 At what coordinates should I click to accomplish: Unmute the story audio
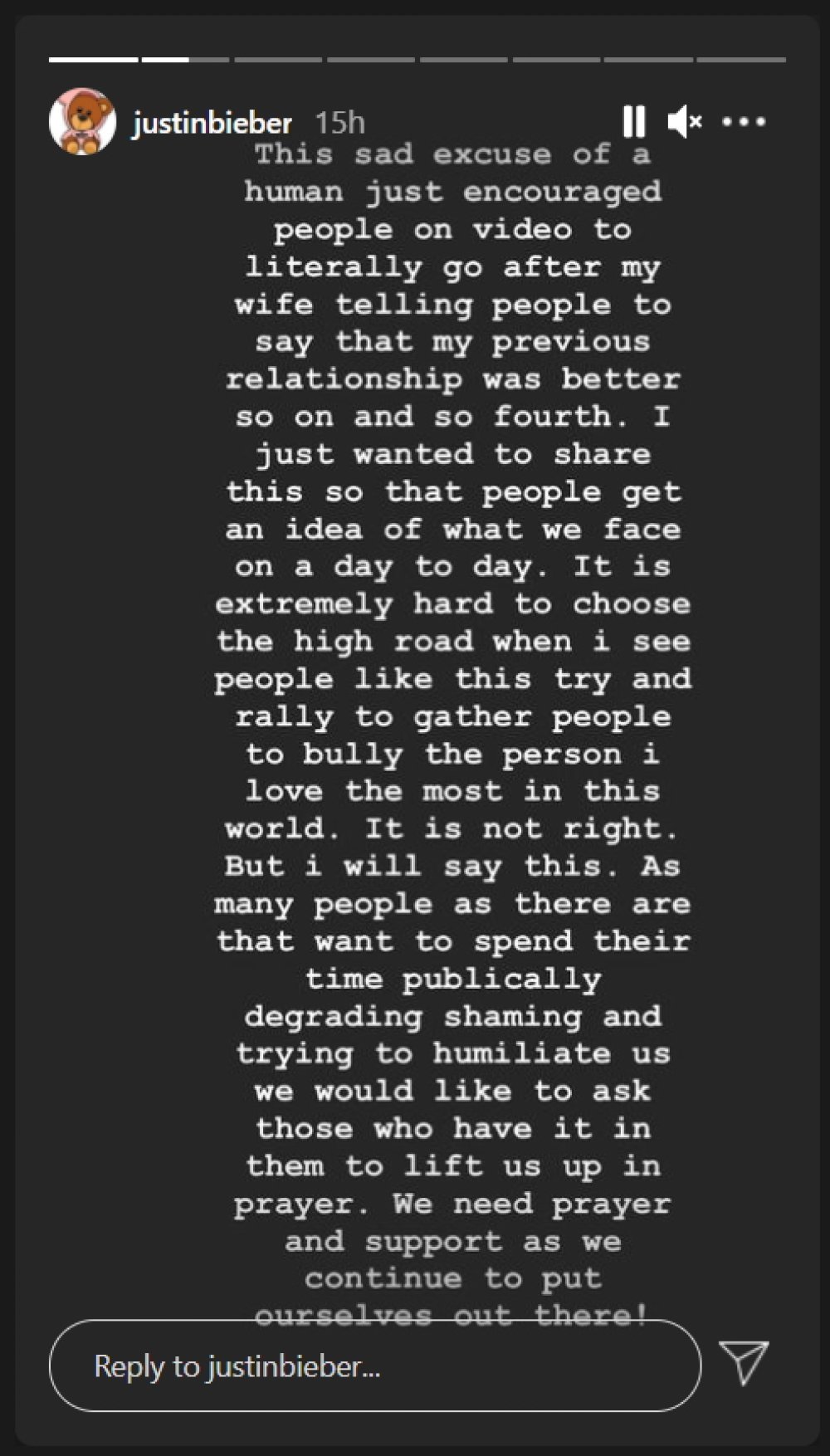684,122
